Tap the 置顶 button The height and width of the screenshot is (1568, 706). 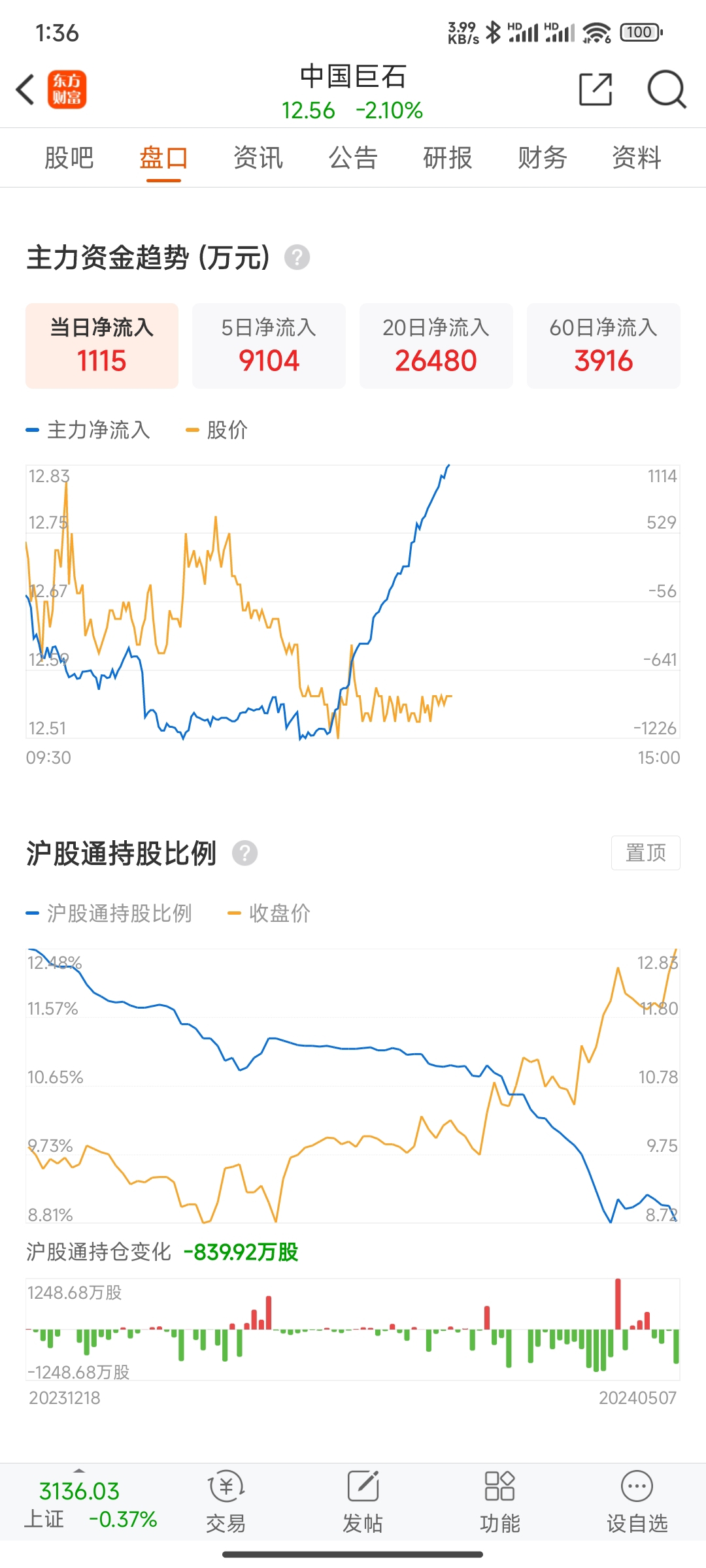click(645, 853)
